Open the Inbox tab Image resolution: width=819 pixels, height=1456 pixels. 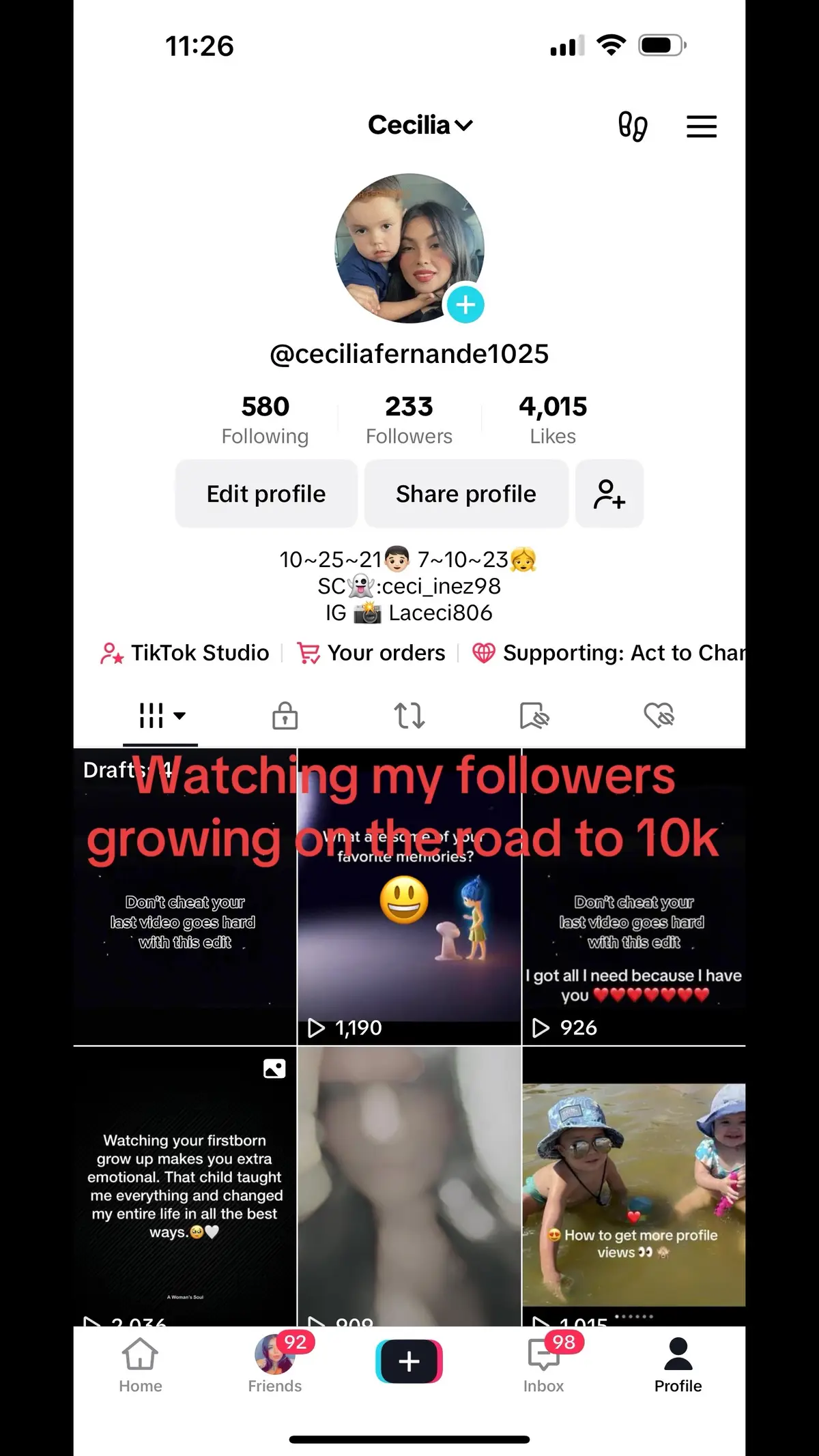[544, 1365]
